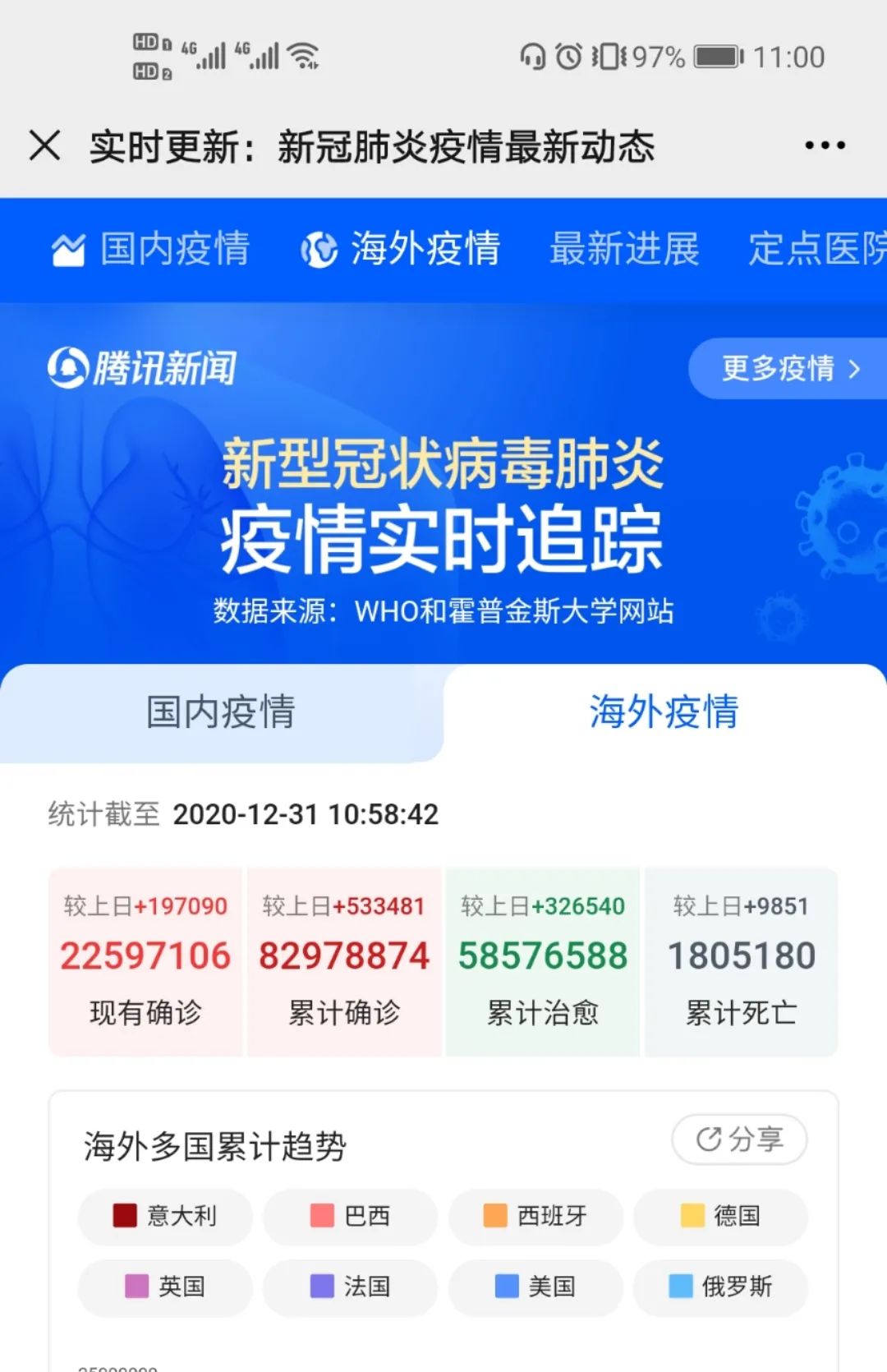Toggle 意大利 in the trend chart
Image resolution: width=887 pixels, height=1372 pixels.
tap(165, 1216)
